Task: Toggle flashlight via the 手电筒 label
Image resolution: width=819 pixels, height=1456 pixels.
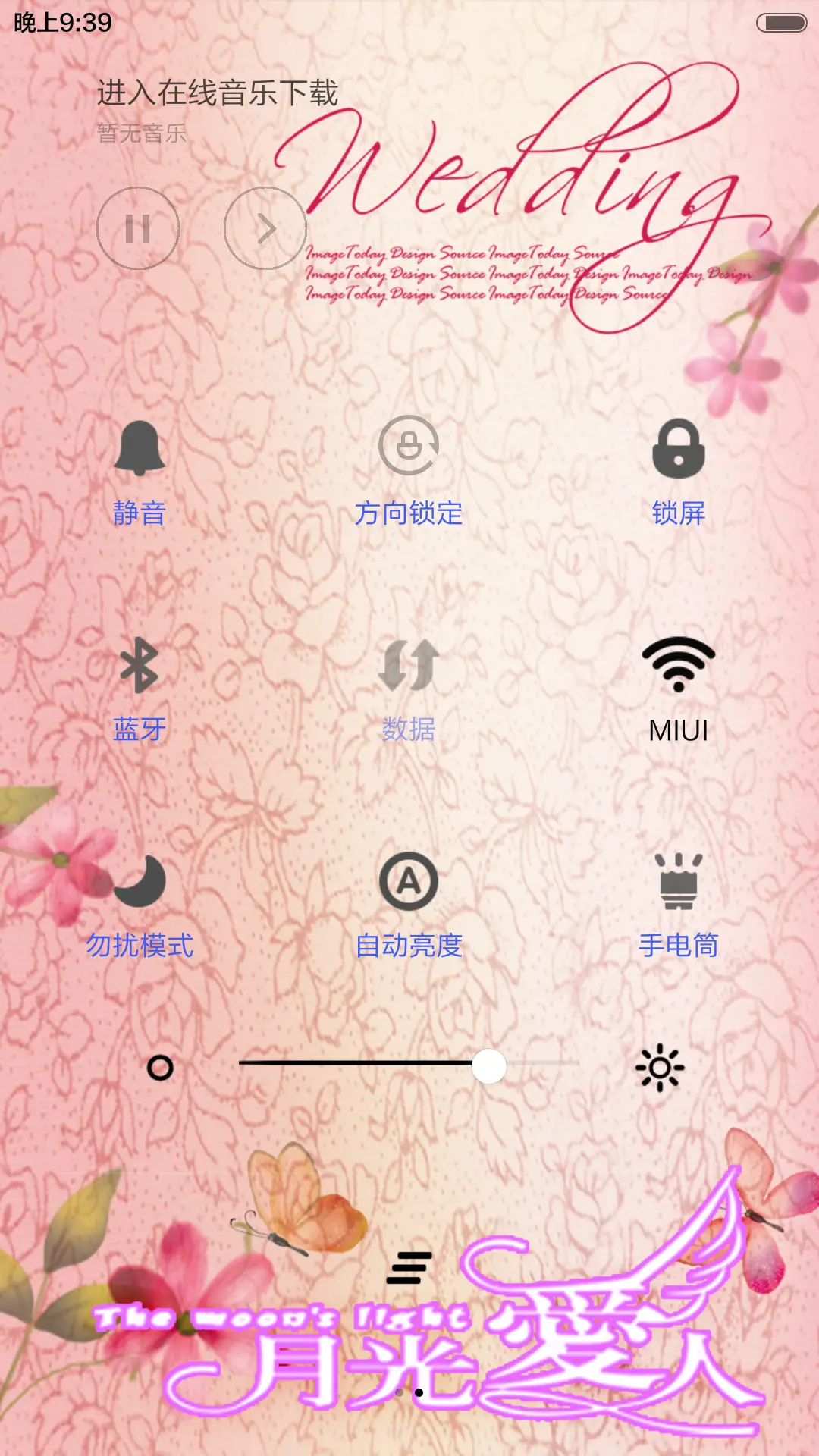Action: pyautogui.click(x=677, y=946)
